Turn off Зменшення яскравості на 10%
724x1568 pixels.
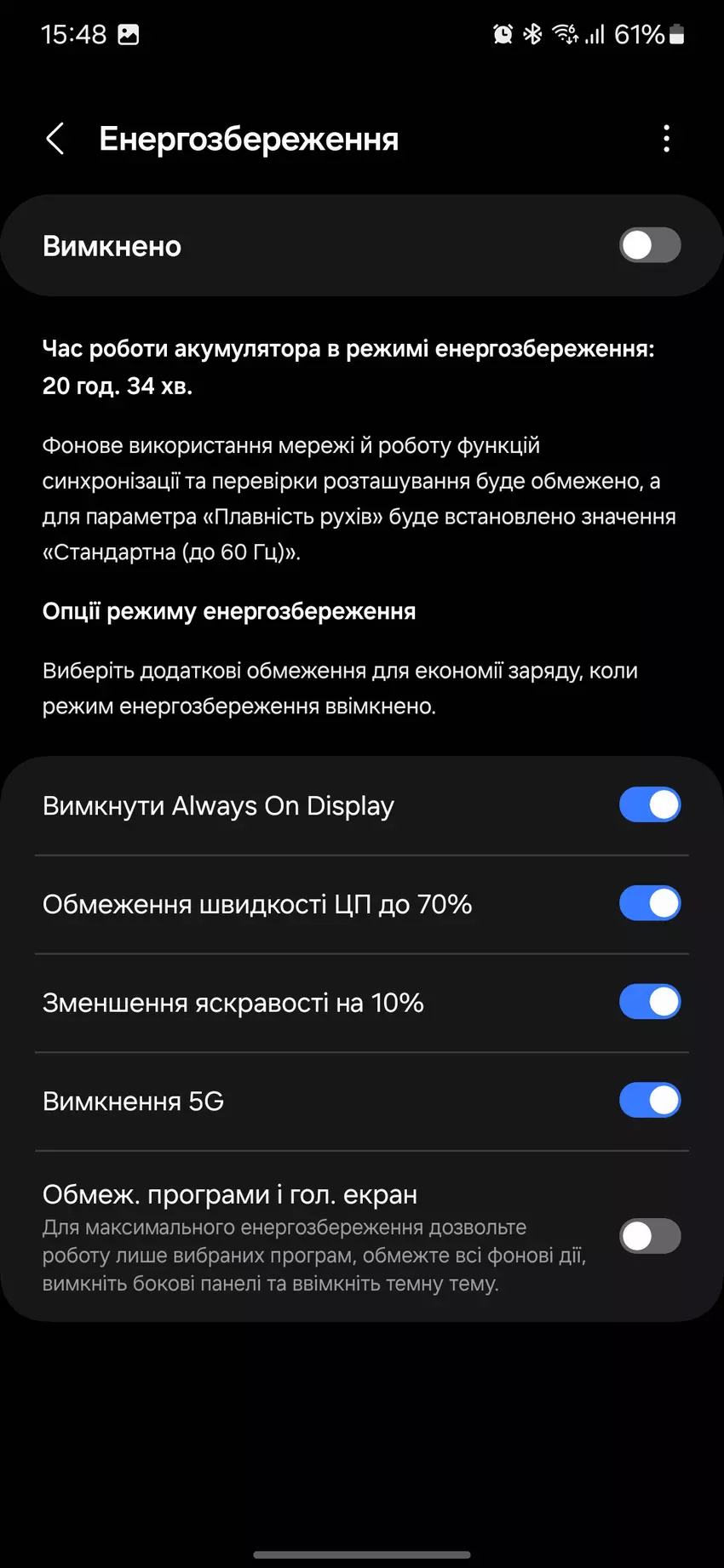pyautogui.click(x=649, y=1002)
